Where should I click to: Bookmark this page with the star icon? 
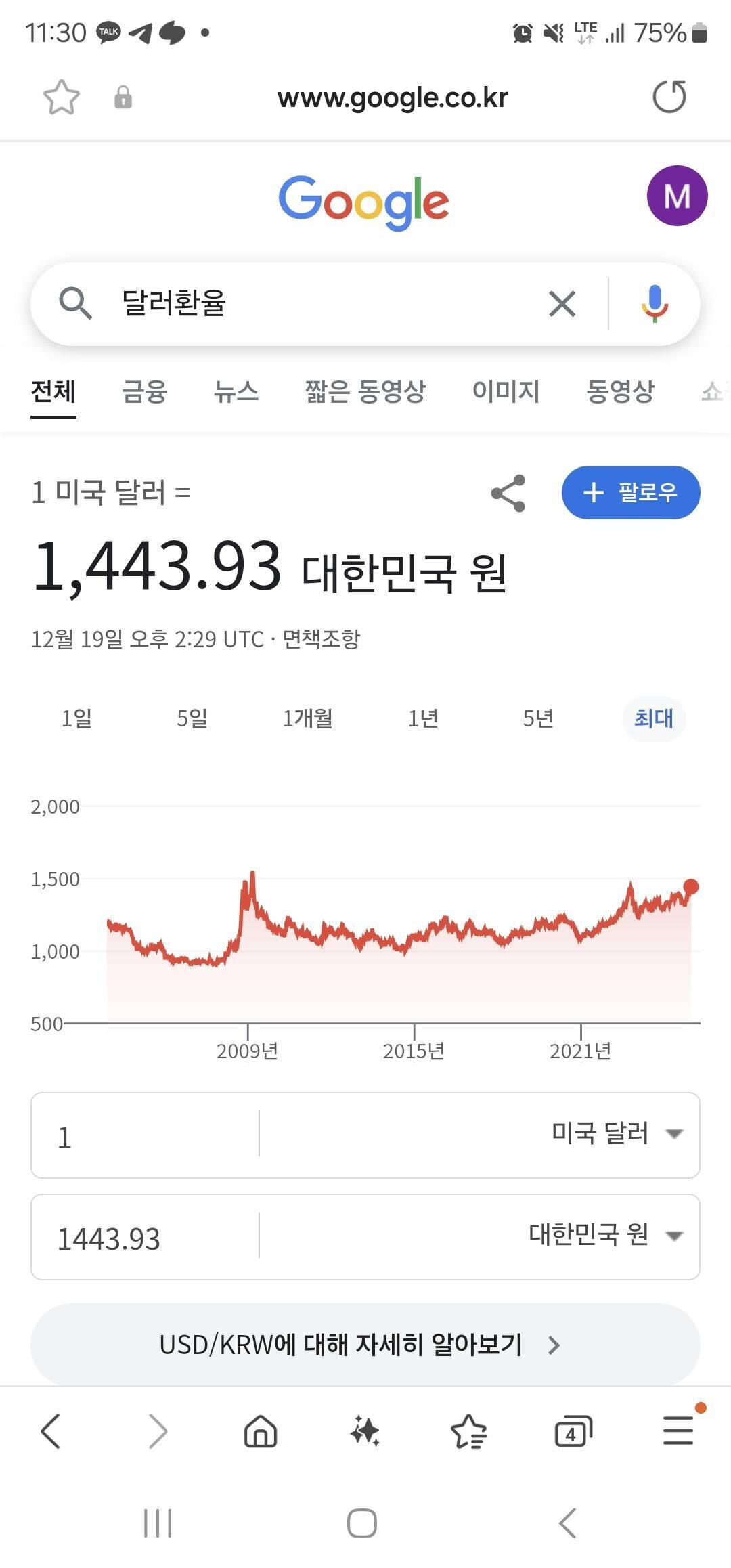click(62, 97)
